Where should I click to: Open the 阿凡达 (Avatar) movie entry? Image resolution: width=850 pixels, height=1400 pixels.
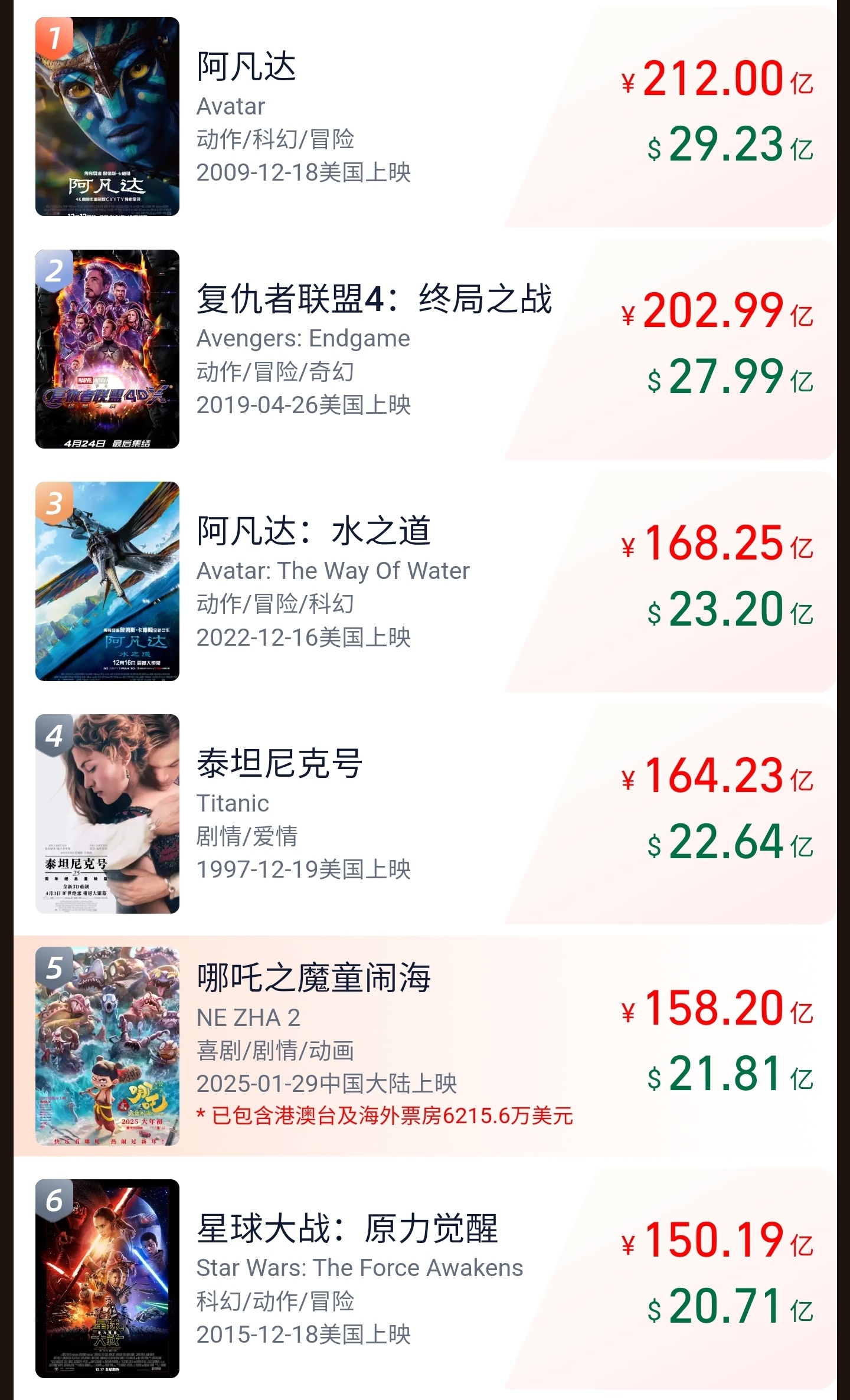247,66
